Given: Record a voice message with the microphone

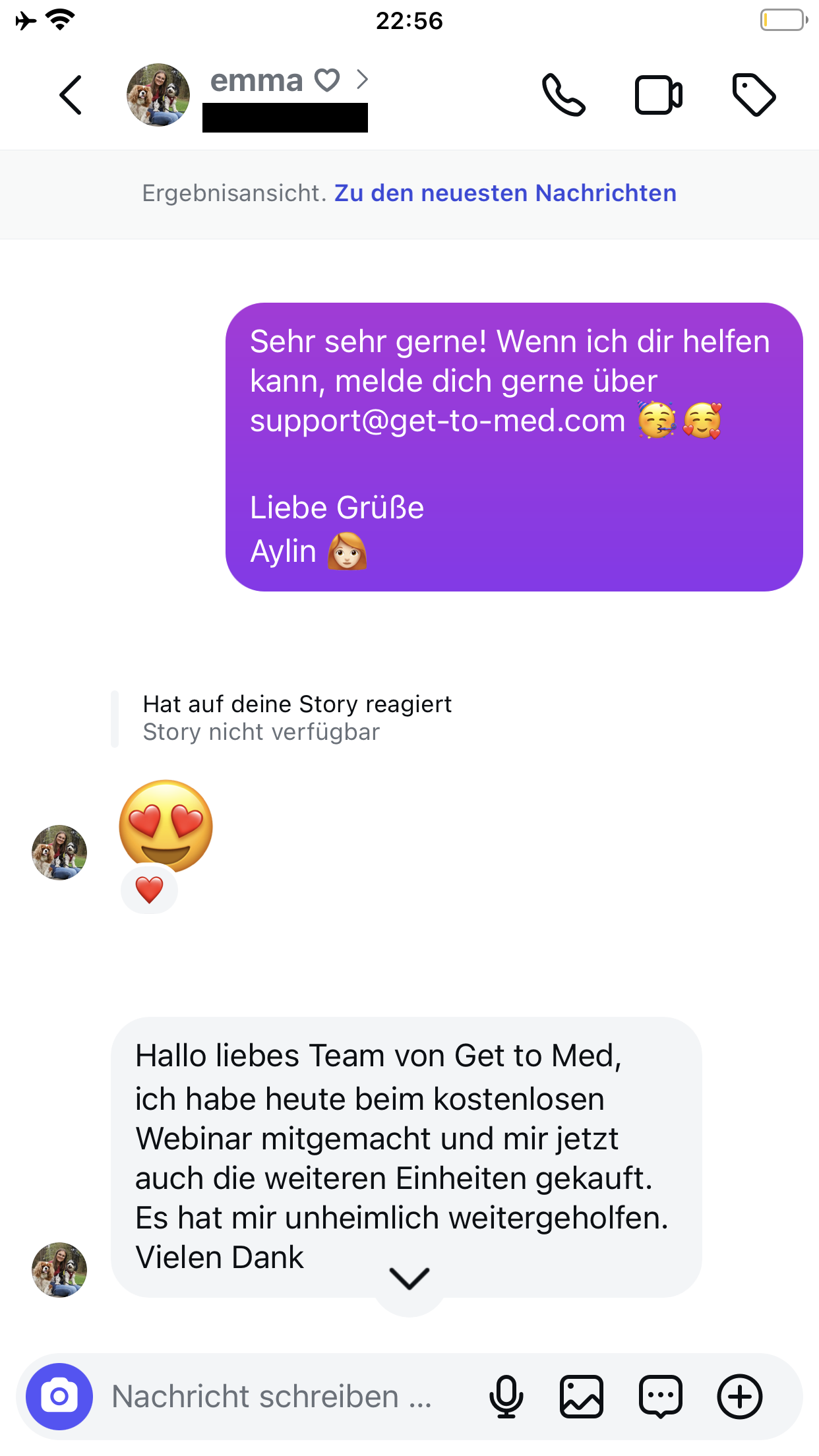Looking at the screenshot, I should (x=506, y=1397).
